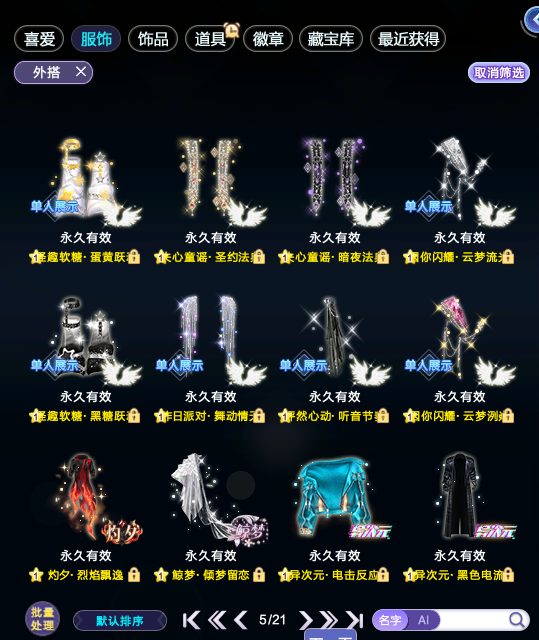Jump to the last page
The image size is (539, 640).
click(355, 620)
